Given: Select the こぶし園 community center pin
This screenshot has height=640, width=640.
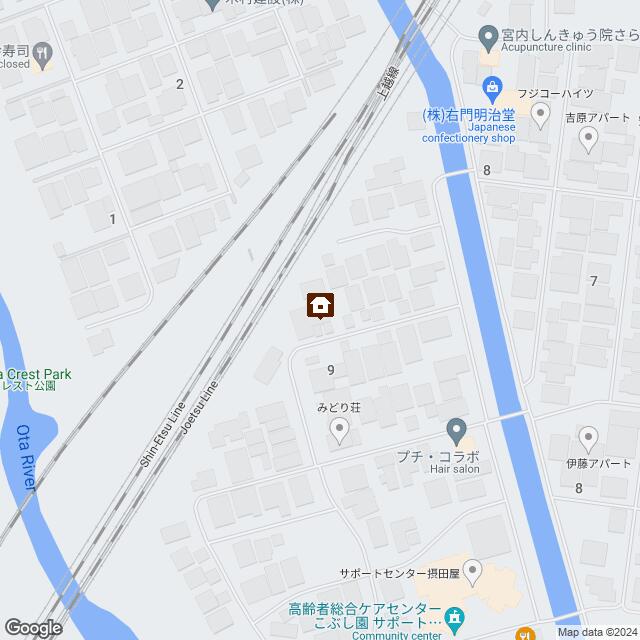Looking at the screenshot, I should coord(453,617).
